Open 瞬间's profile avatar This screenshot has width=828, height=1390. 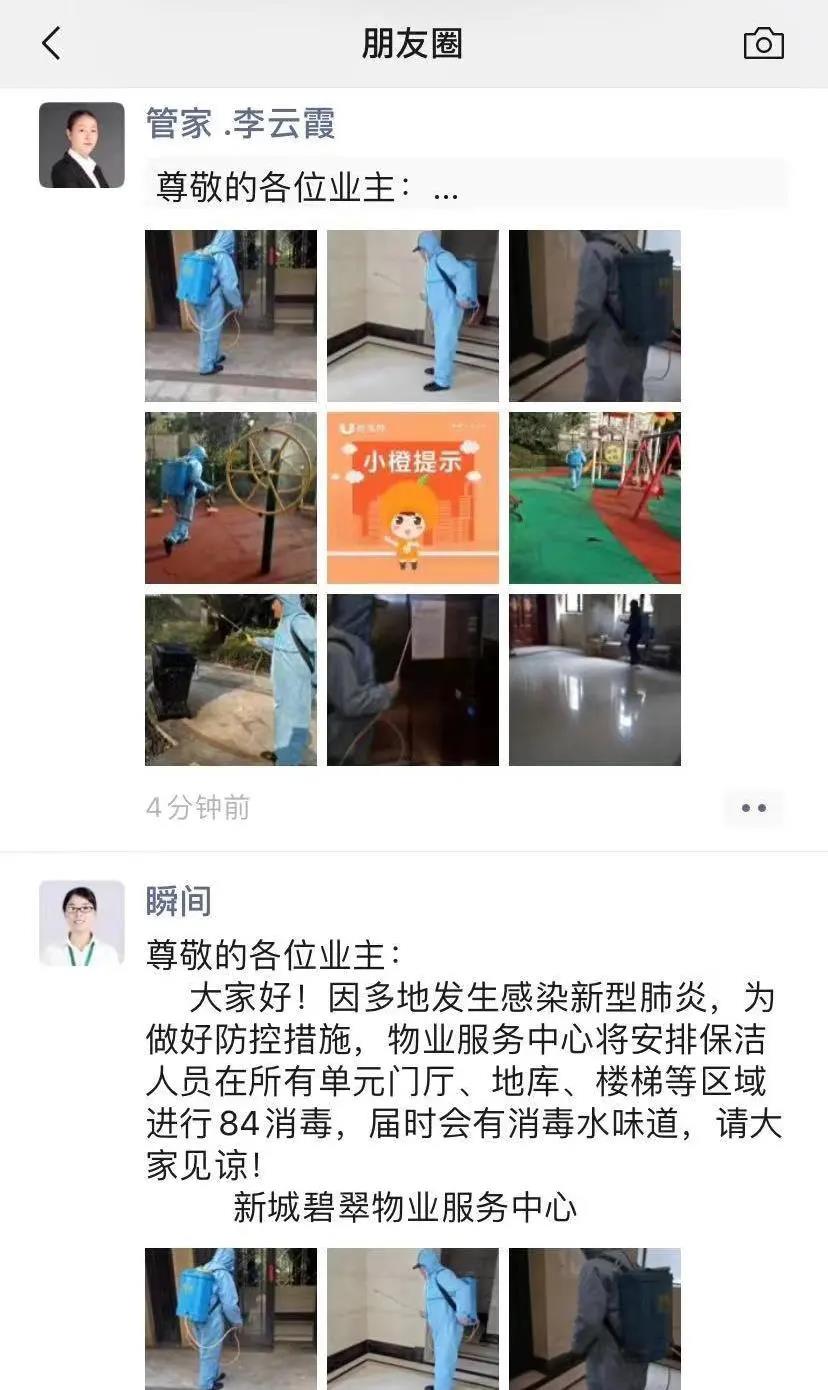[x=82, y=923]
